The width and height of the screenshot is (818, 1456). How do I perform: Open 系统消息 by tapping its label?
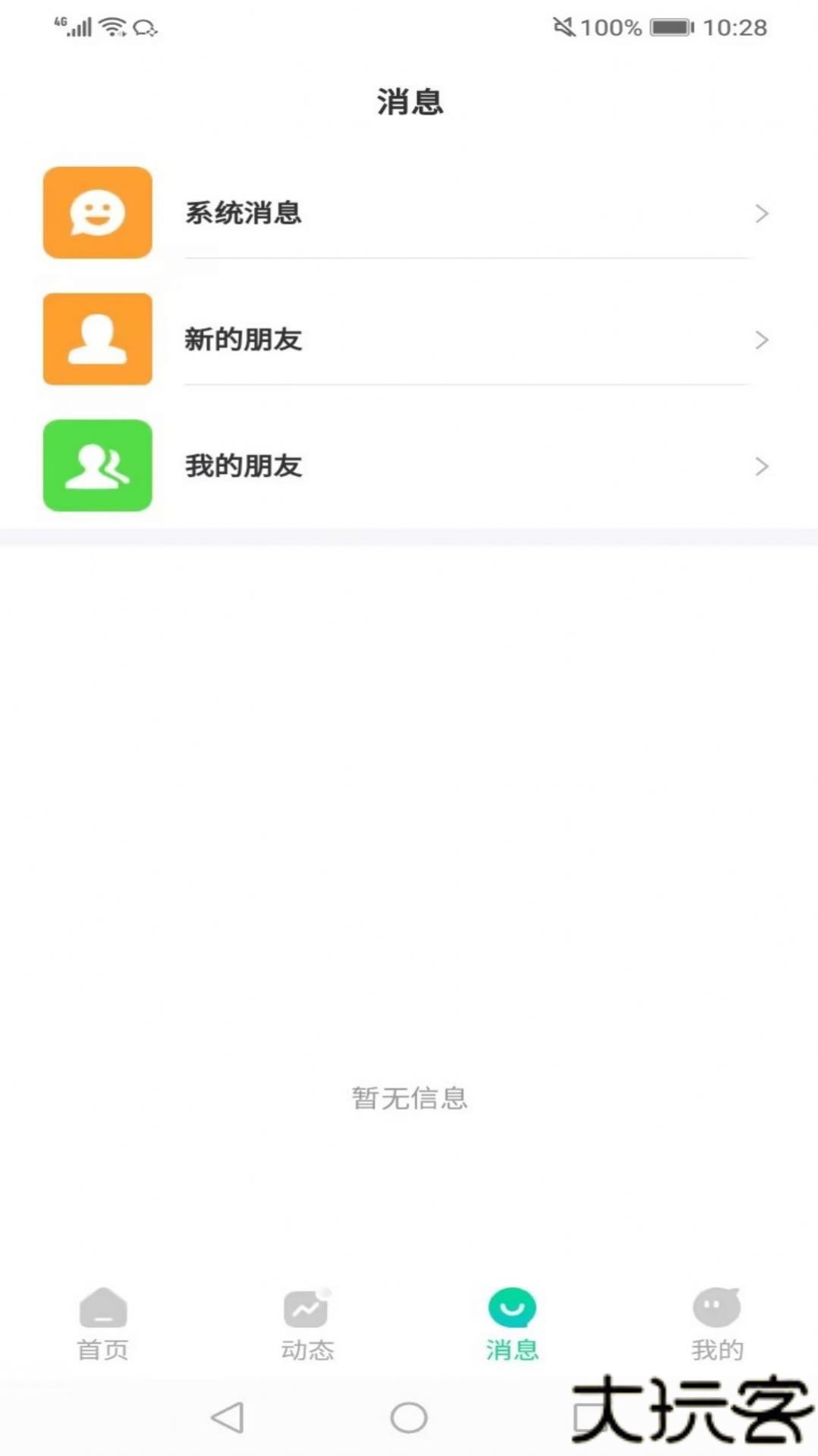(244, 213)
